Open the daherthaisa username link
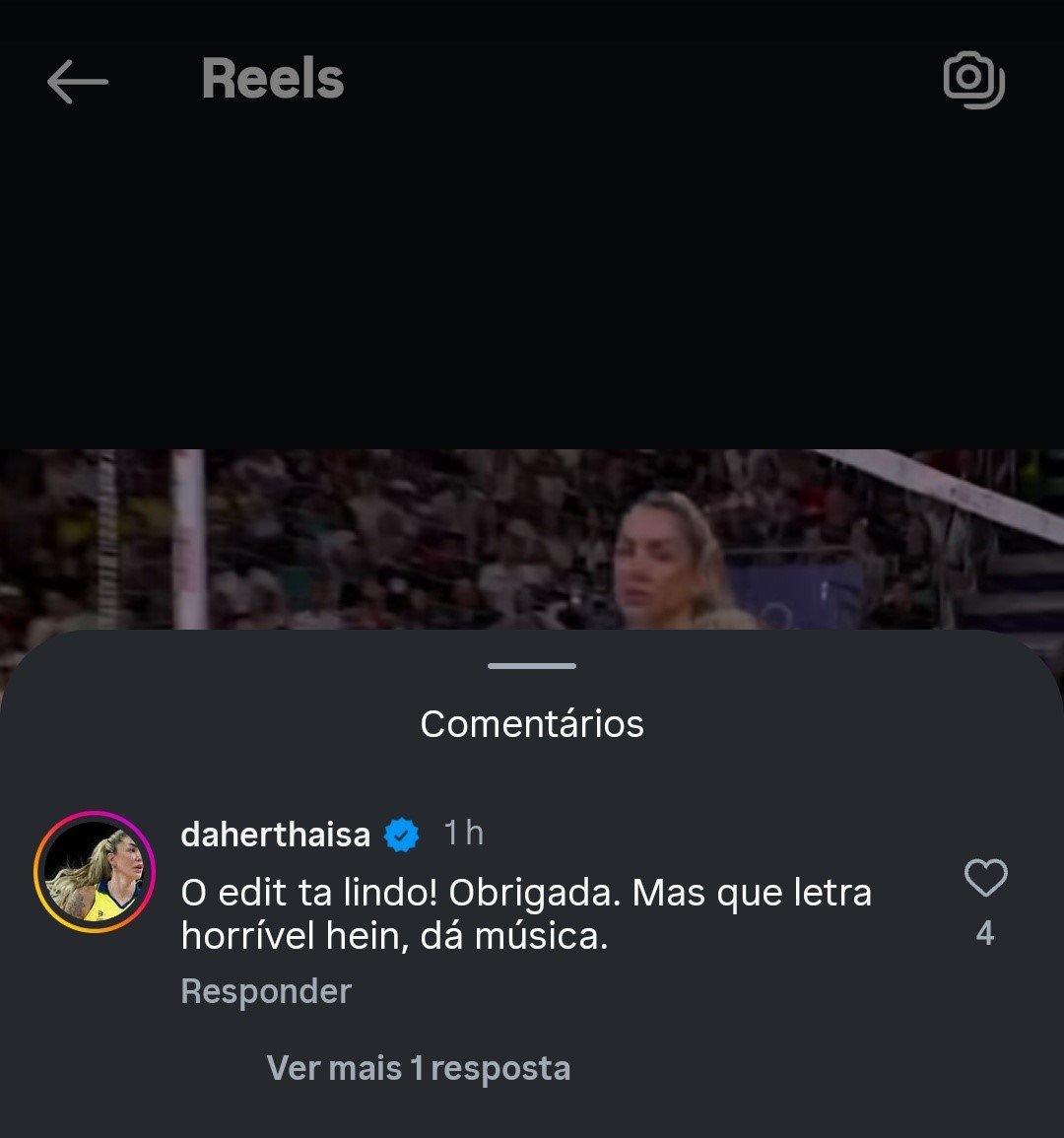The width and height of the screenshot is (1064, 1138). [276, 835]
